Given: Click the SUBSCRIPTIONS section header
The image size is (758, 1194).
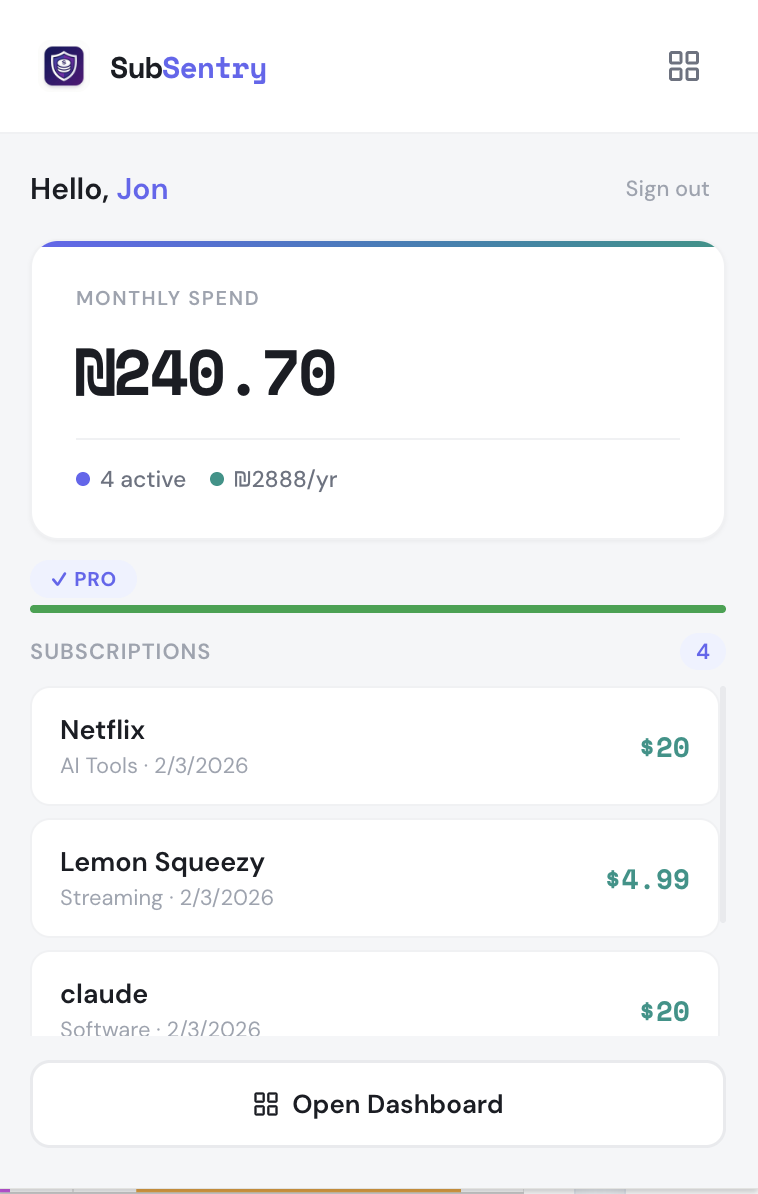Looking at the screenshot, I should pos(120,651).
